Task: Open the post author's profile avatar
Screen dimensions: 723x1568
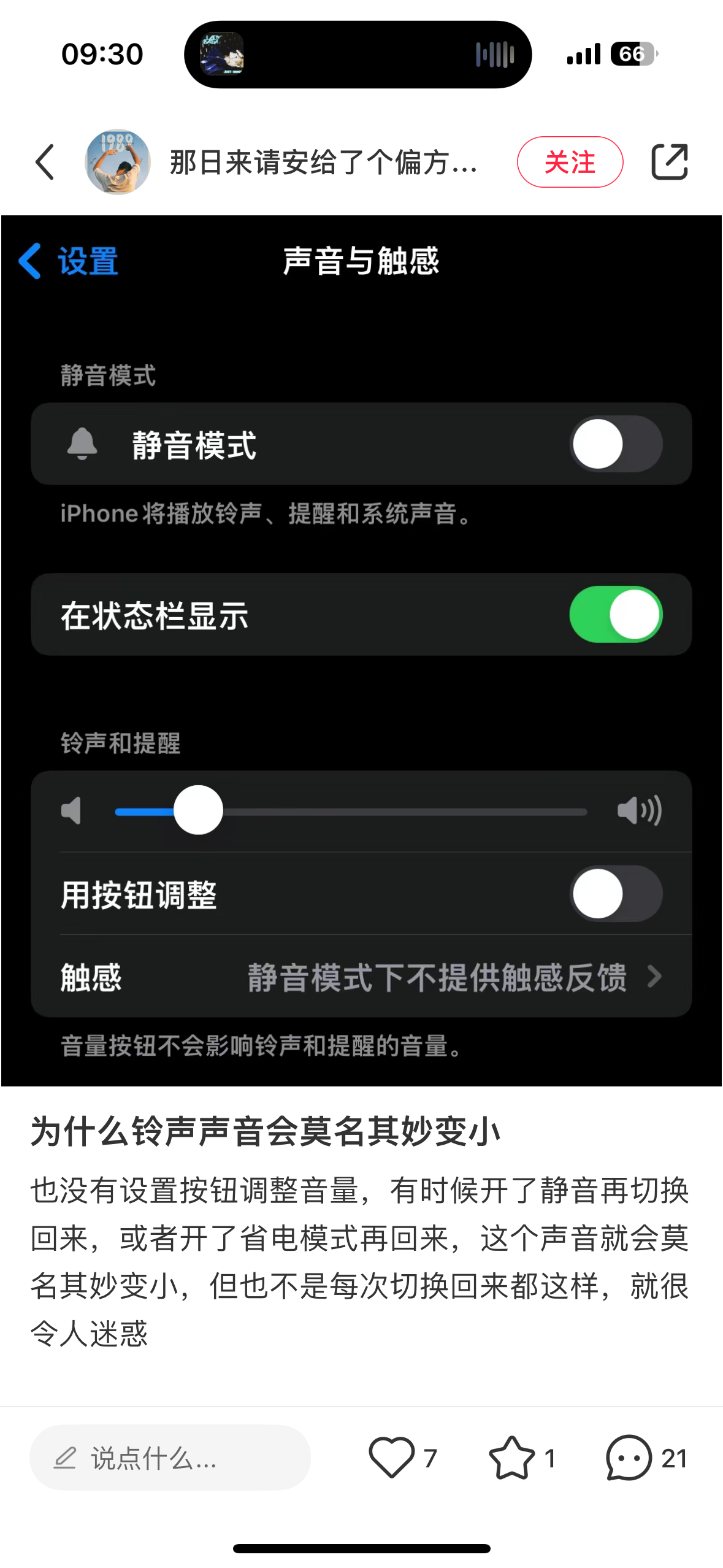Action: point(118,163)
